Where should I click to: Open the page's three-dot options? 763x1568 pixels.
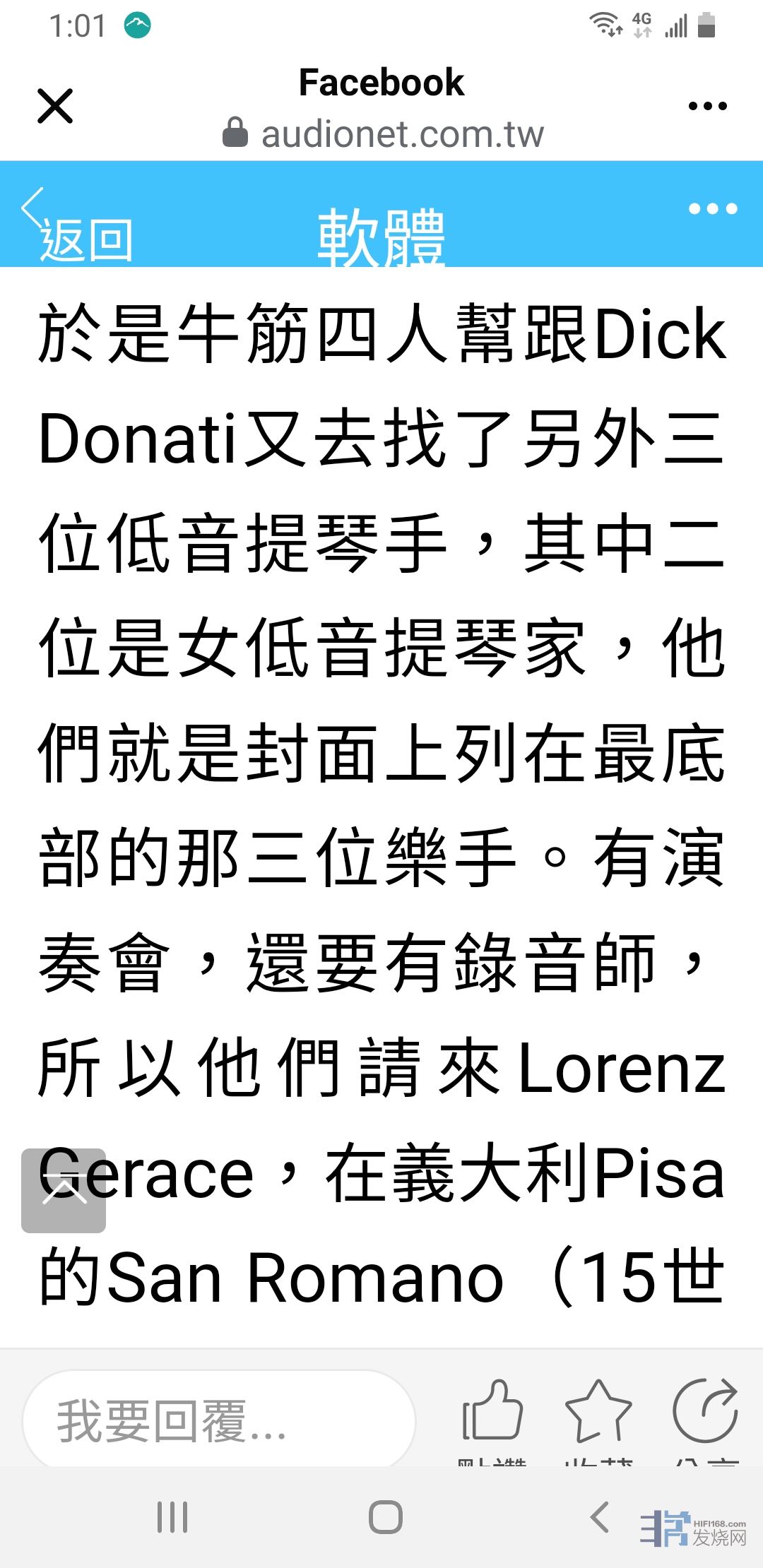tap(713, 208)
